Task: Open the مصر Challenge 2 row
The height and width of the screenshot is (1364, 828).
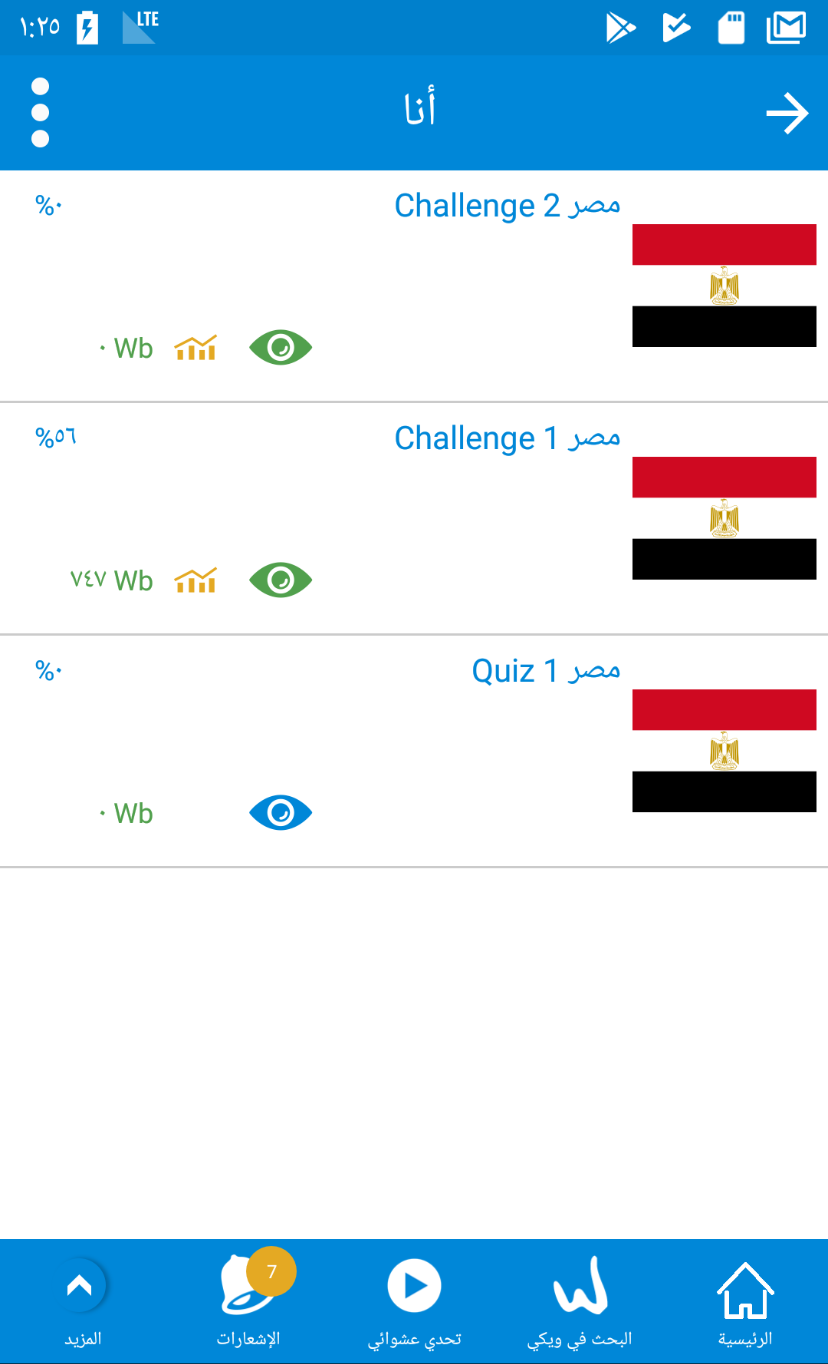Action: 414,286
